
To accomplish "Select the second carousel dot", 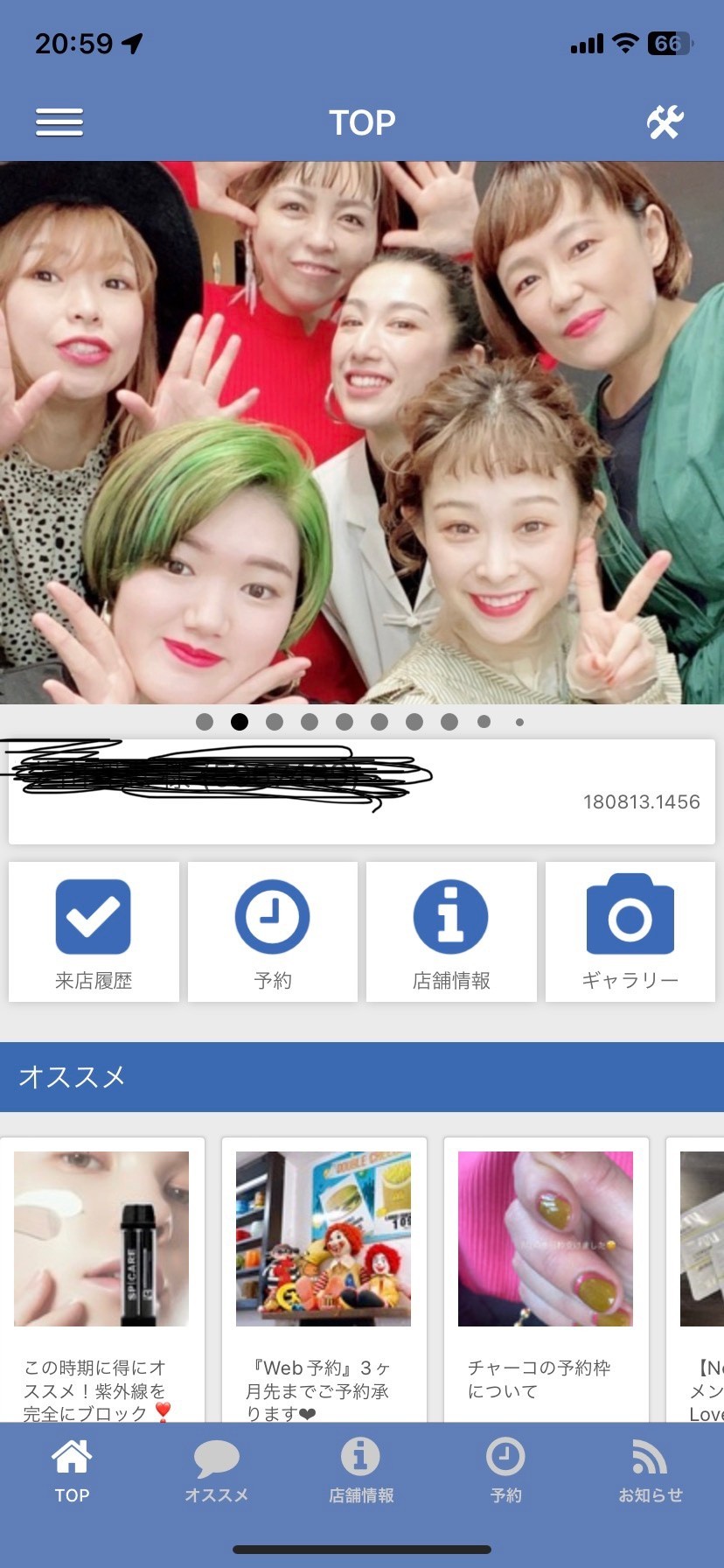I will [240, 721].
